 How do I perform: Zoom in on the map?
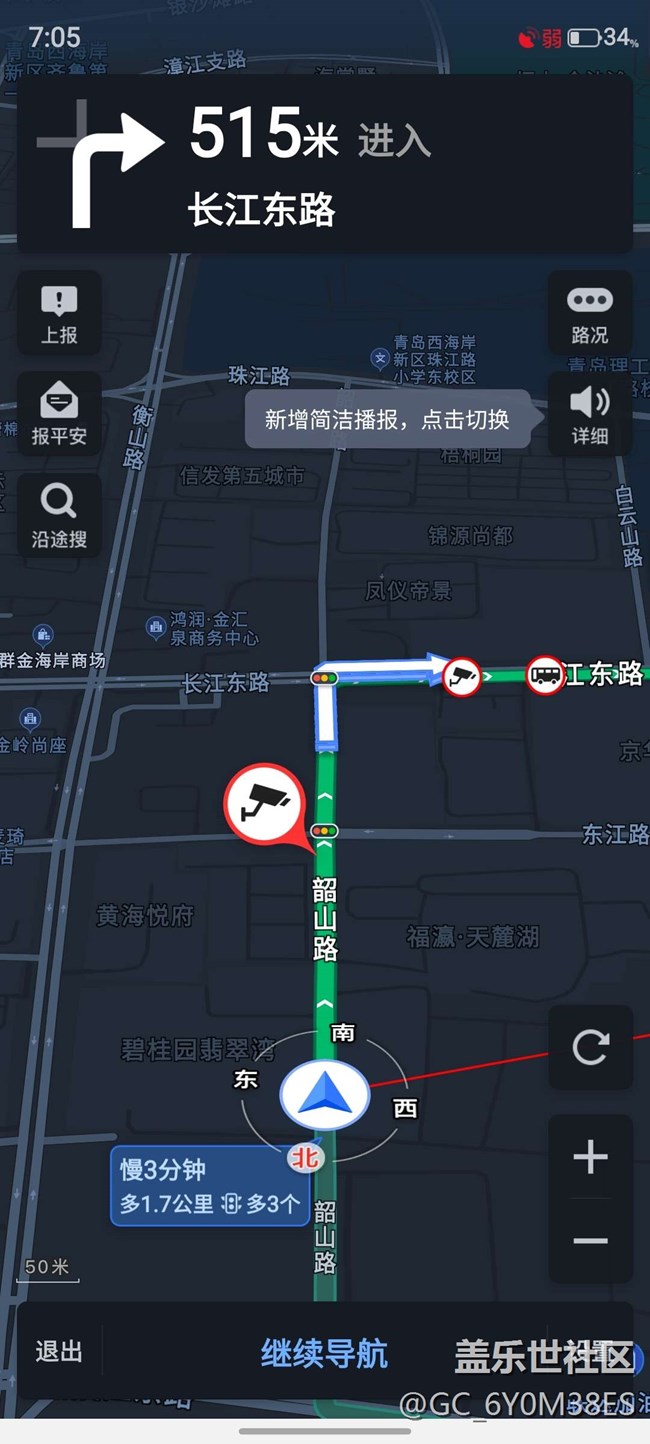coord(590,1157)
